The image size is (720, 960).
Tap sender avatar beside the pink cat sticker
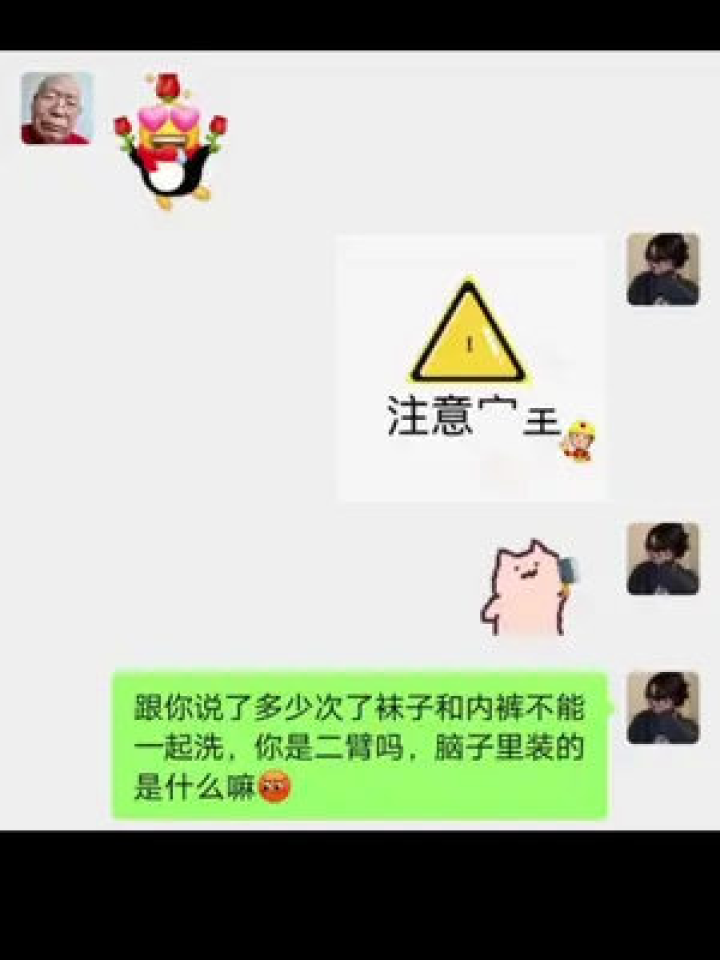point(662,559)
